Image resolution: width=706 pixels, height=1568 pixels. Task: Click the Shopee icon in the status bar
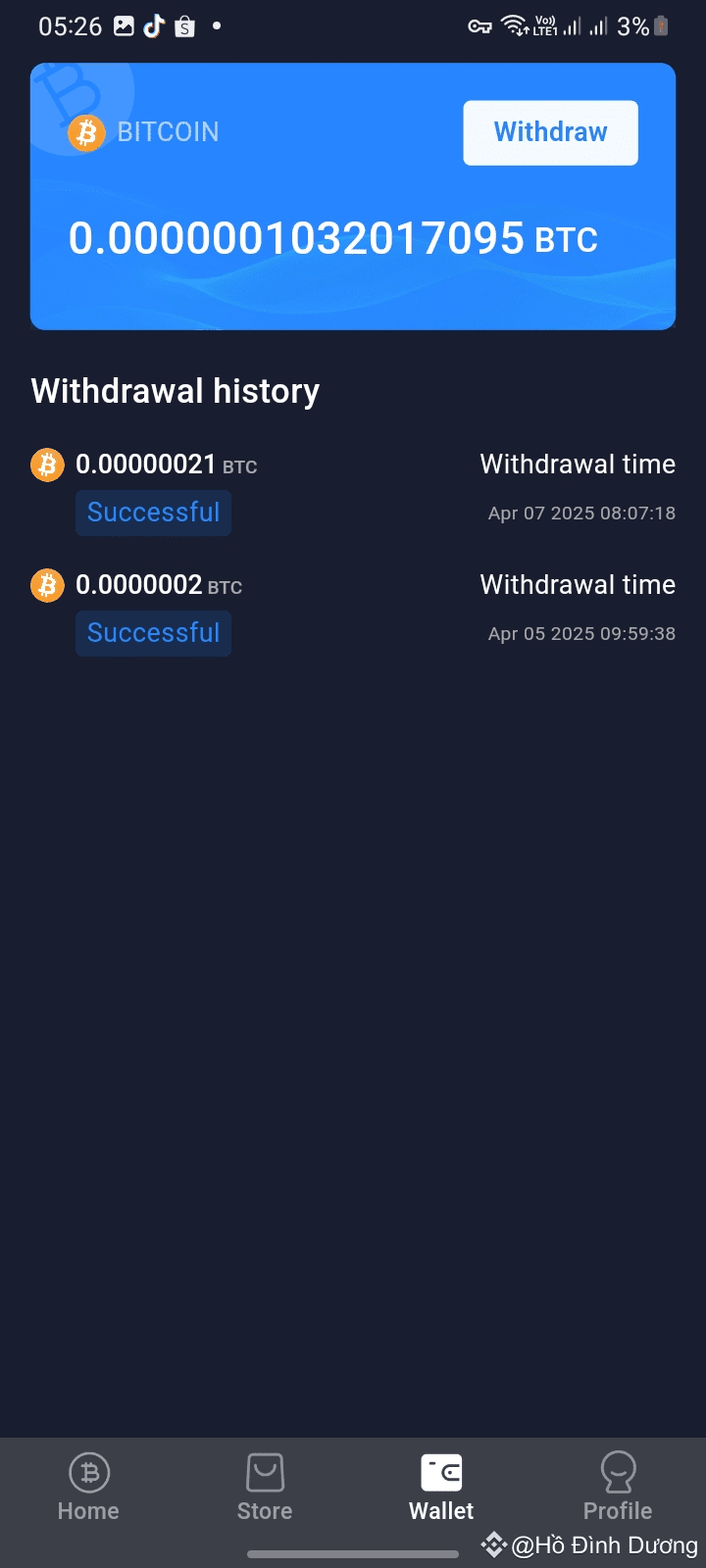185,25
